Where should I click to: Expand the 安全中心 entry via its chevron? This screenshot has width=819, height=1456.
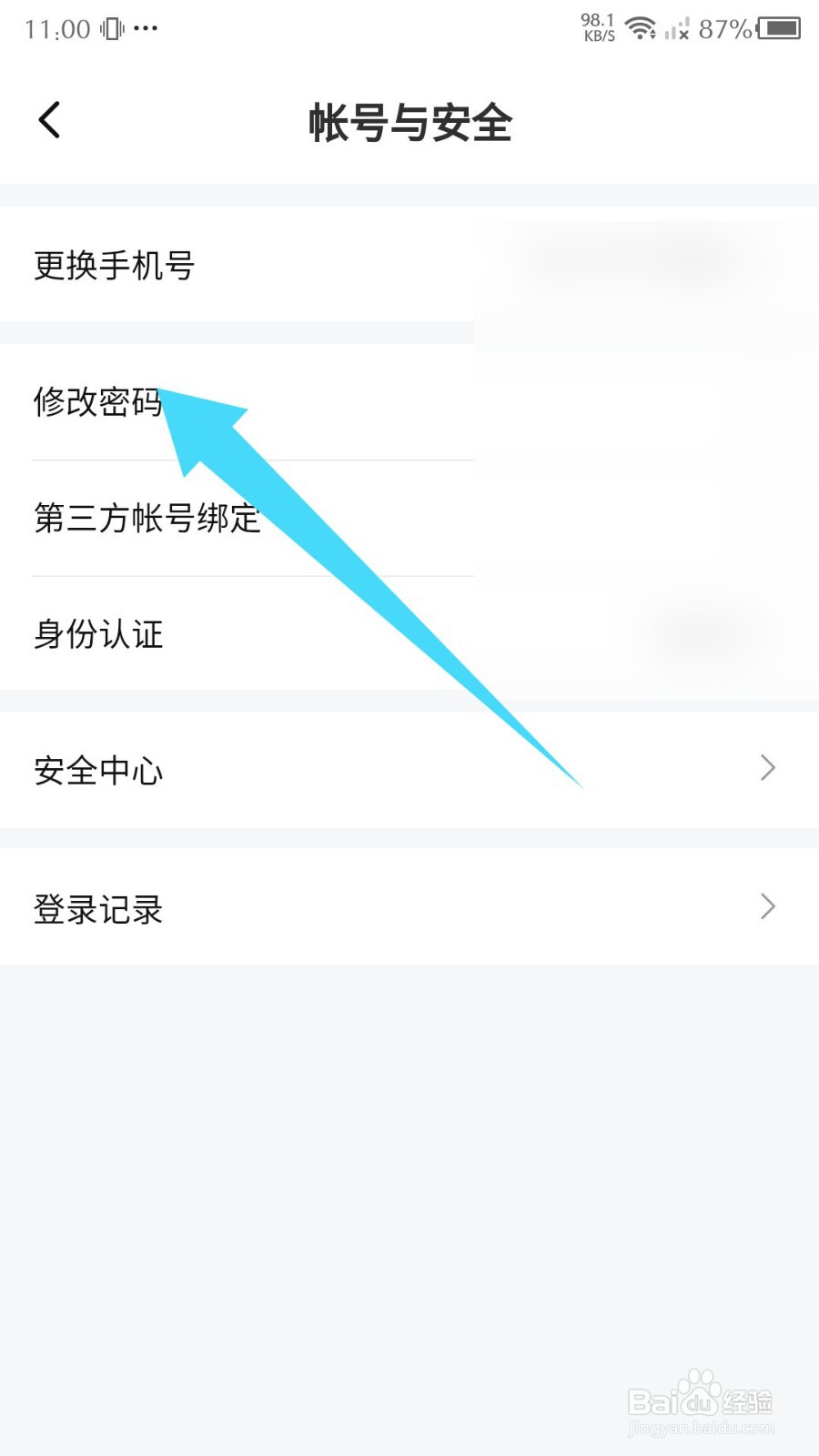[767, 769]
